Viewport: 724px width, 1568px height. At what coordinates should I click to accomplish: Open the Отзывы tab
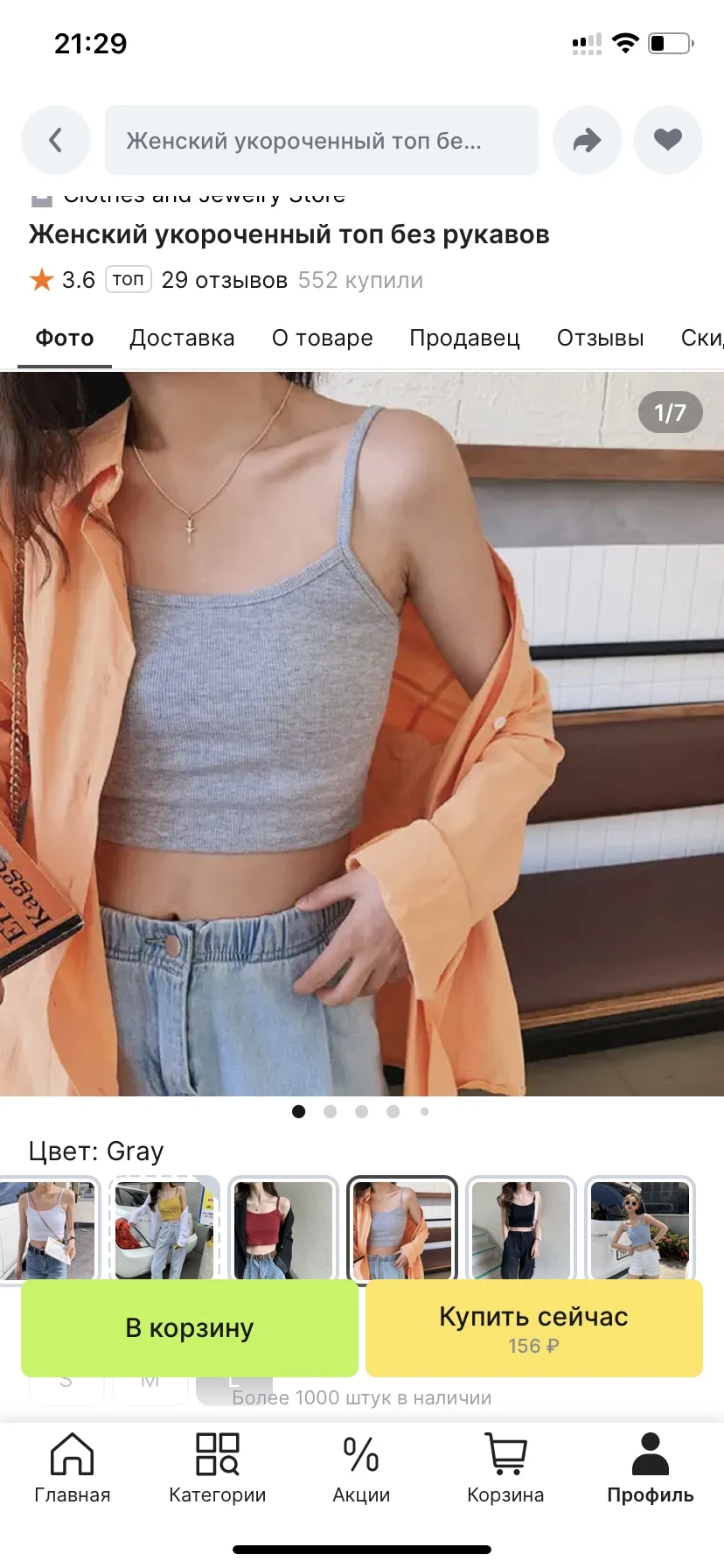(x=600, y=339)
